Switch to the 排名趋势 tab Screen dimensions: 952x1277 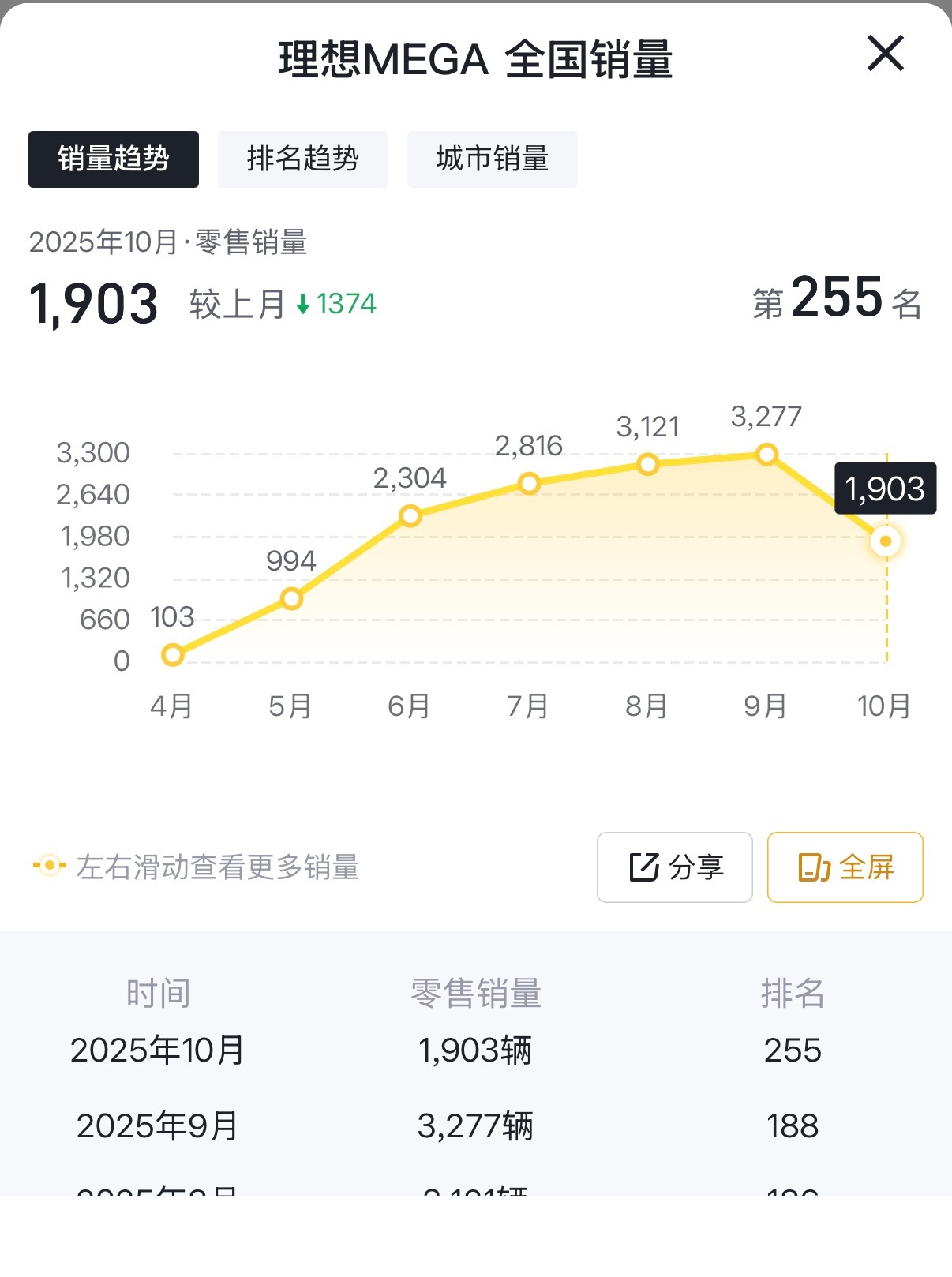tap(302, 159)
